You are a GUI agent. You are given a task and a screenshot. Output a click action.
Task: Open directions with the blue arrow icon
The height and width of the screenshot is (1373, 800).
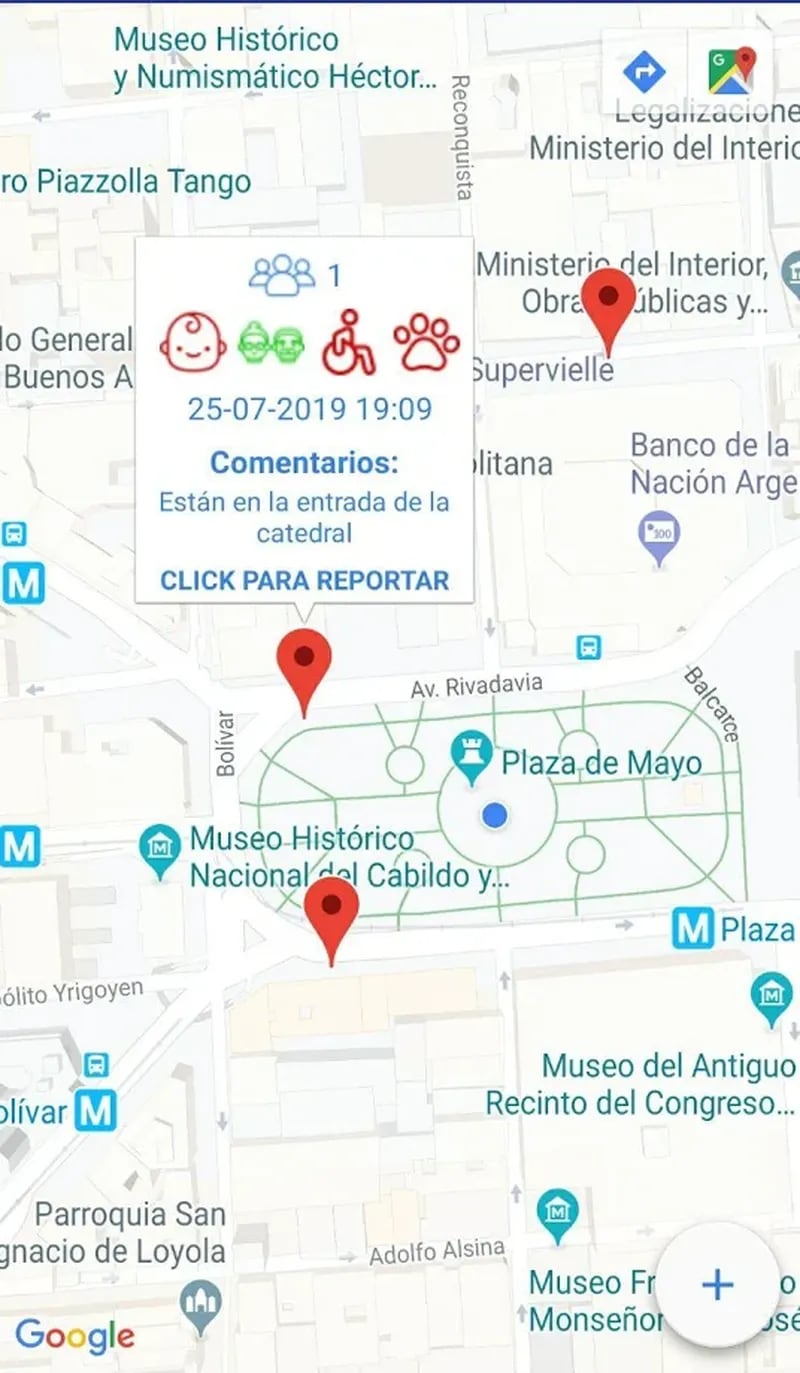coord(644,71)
